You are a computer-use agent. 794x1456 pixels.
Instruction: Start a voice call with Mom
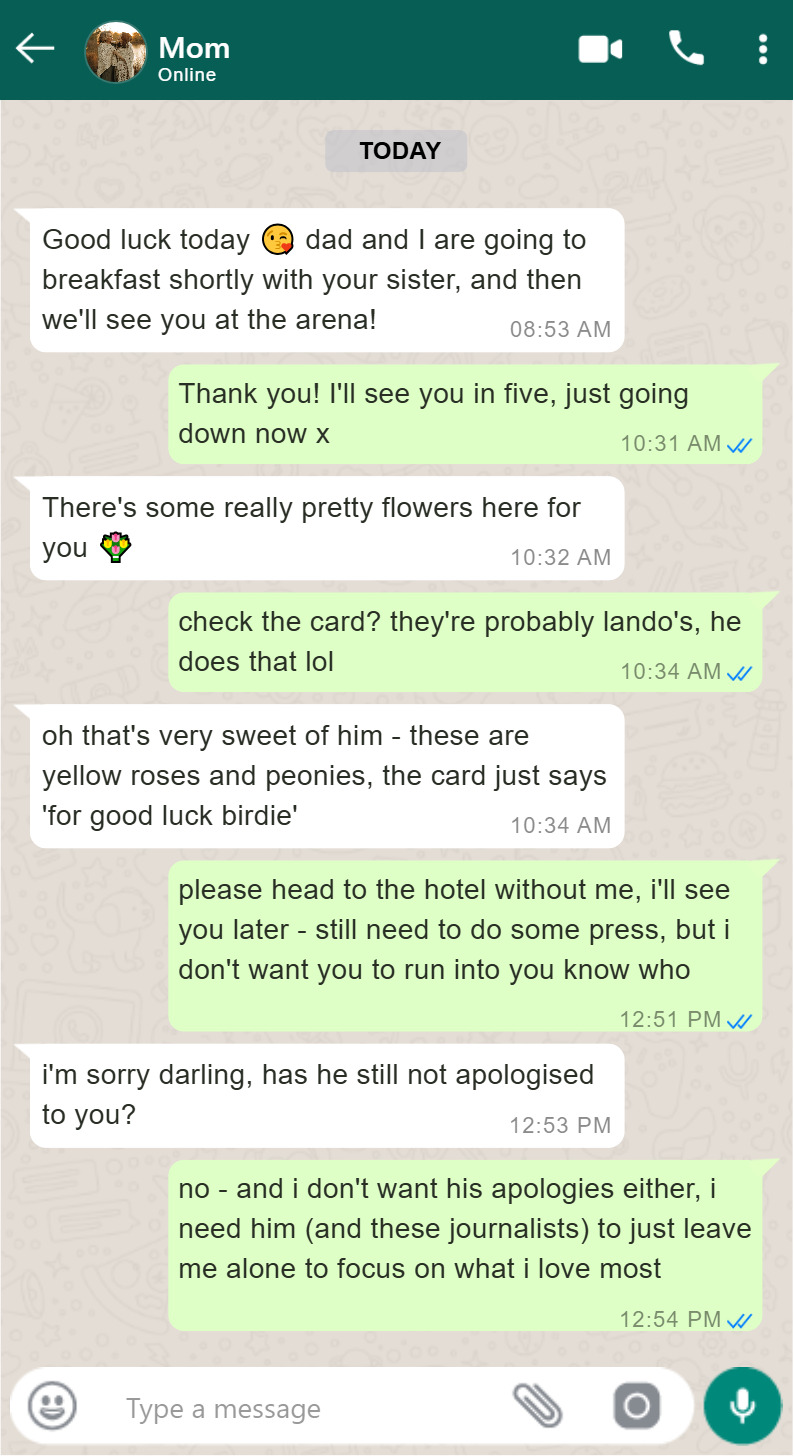(686, 48)
